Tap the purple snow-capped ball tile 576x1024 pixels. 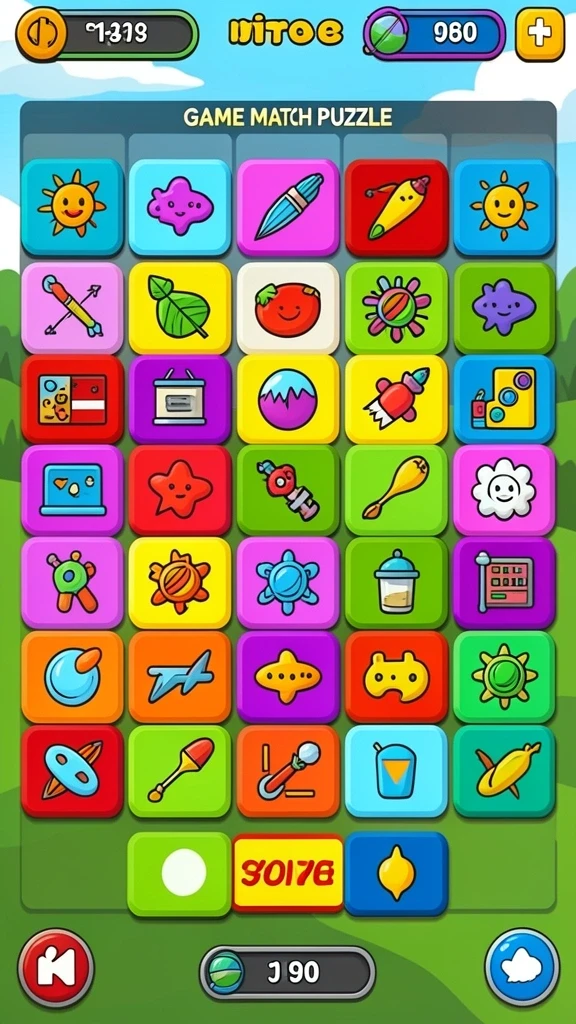(x=287, y=400)
